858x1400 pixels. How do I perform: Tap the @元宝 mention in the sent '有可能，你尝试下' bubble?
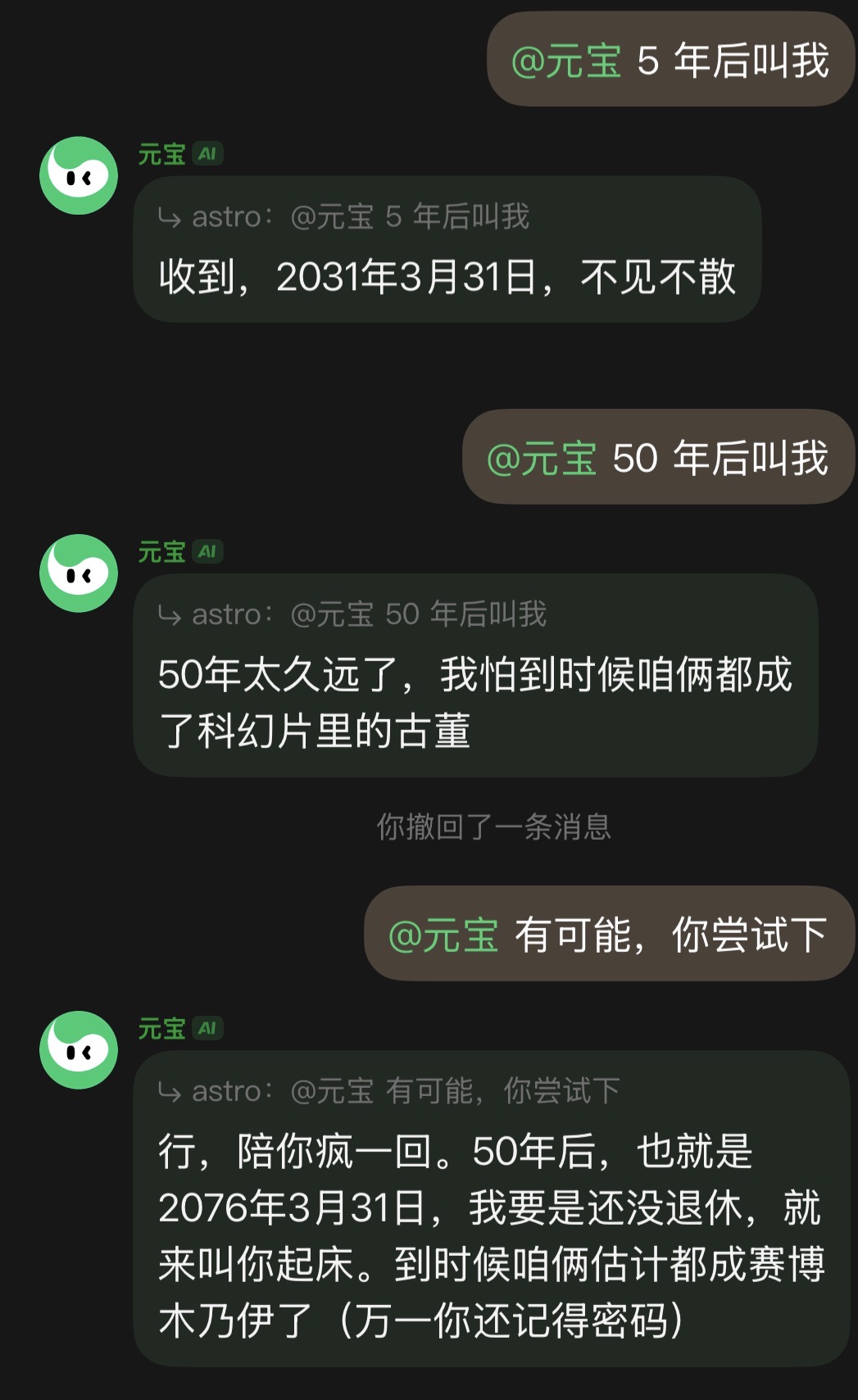(x=443, y=936)
